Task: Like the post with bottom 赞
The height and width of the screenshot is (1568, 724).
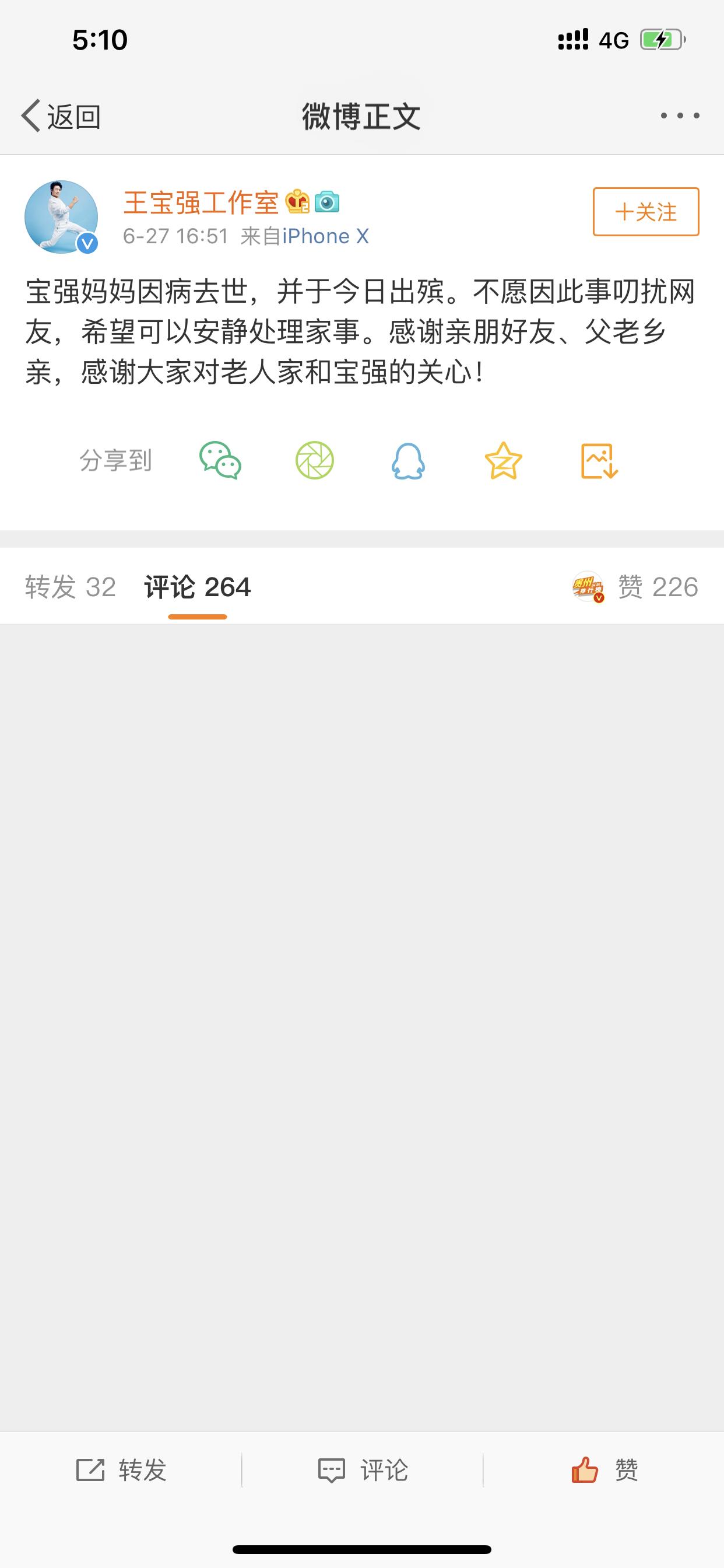Action: click(x=604, y=1470)
